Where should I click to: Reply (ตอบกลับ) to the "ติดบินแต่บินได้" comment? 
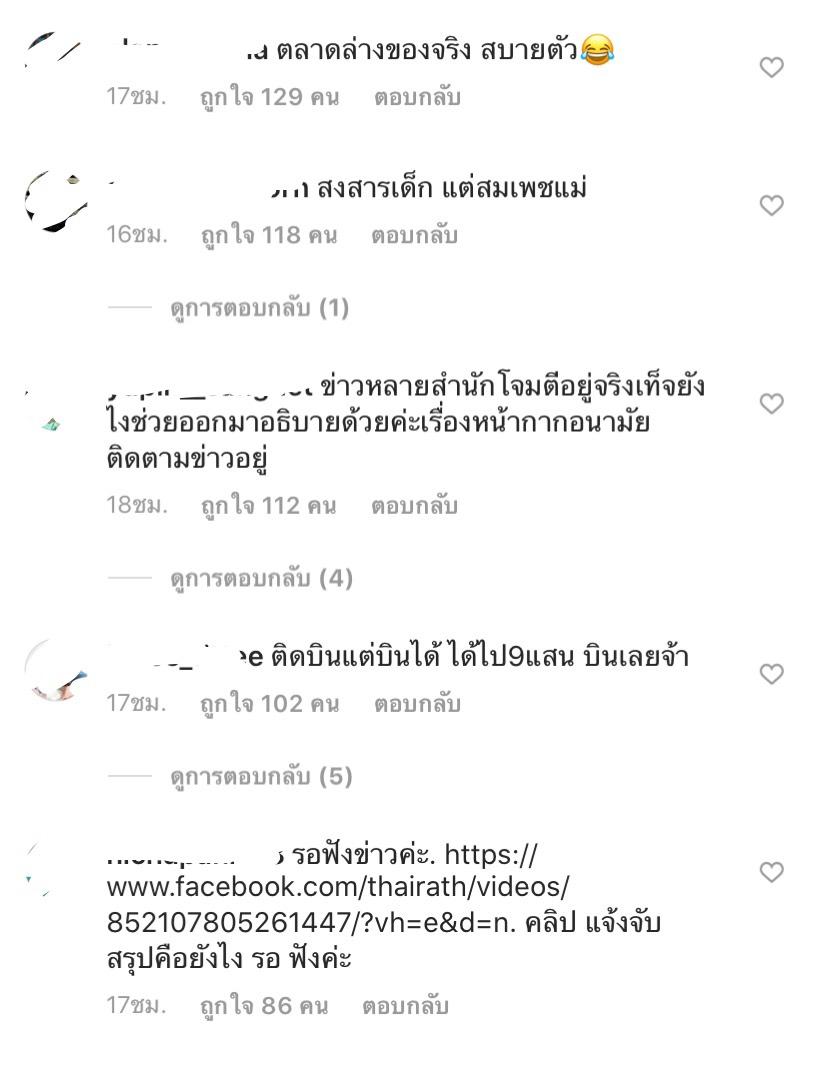click(417, 704)
